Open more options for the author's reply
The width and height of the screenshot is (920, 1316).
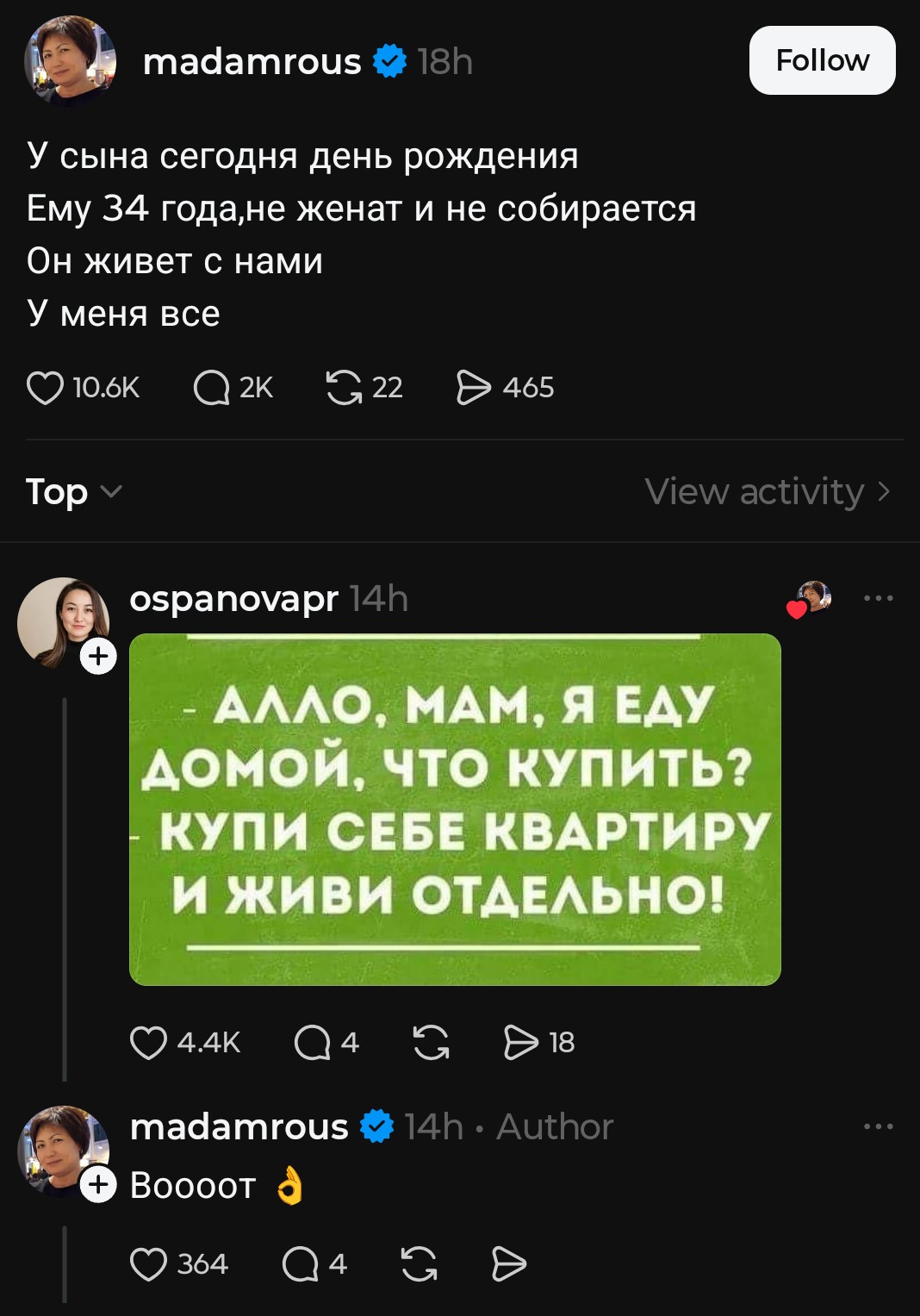878,1126
